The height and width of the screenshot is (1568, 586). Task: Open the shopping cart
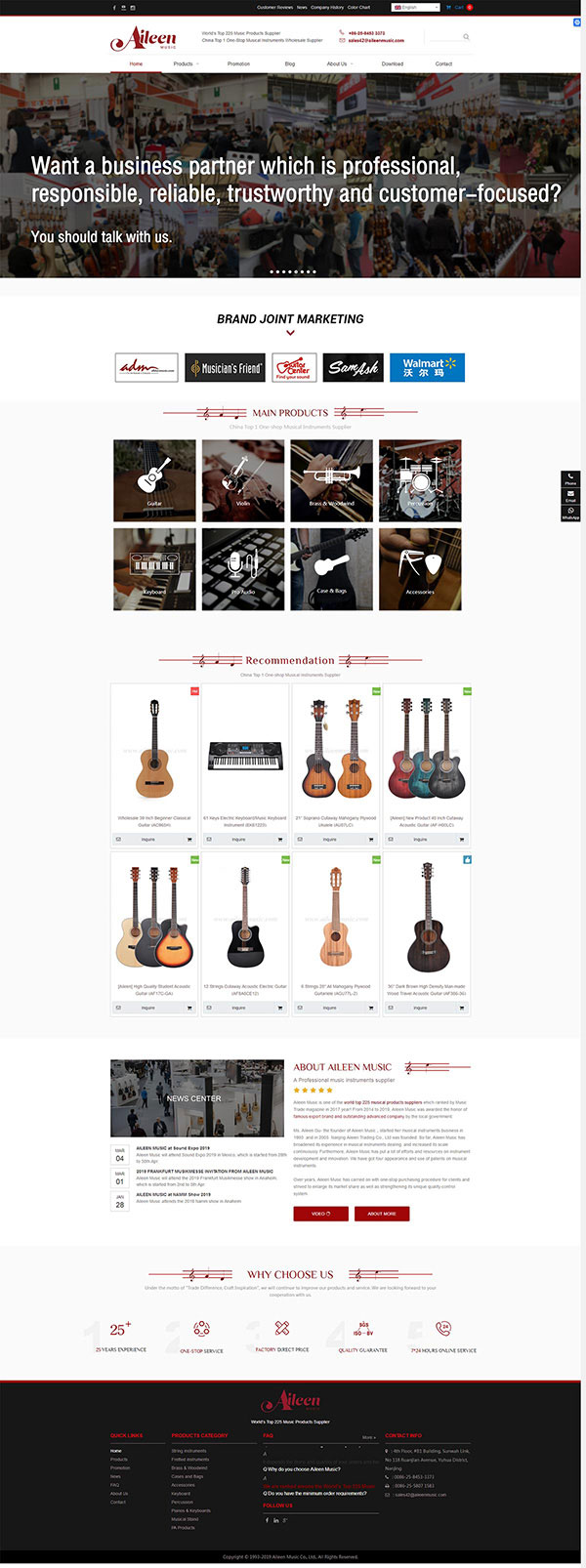(457, 7)
